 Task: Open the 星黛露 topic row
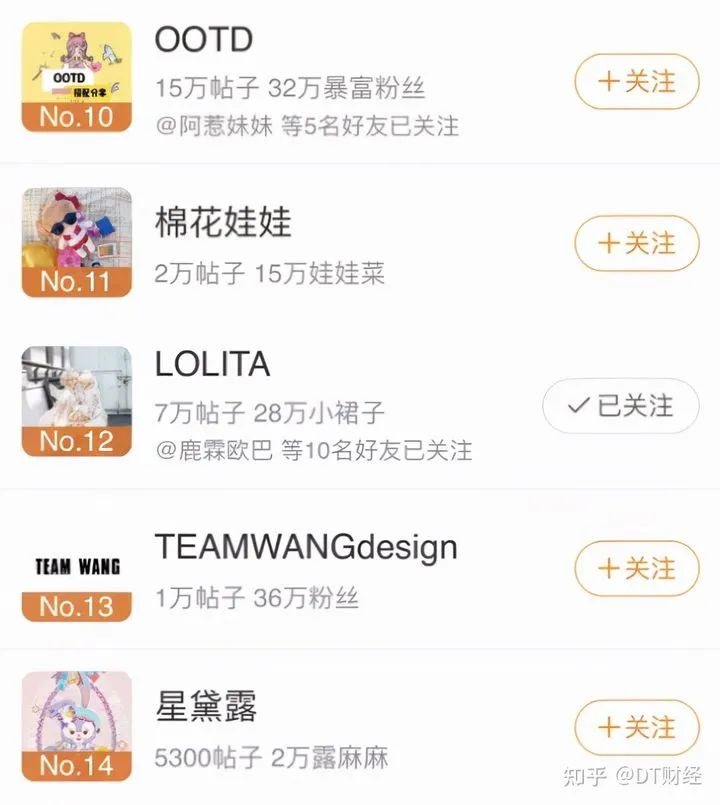pyautogui.click(x=360, y=726)
